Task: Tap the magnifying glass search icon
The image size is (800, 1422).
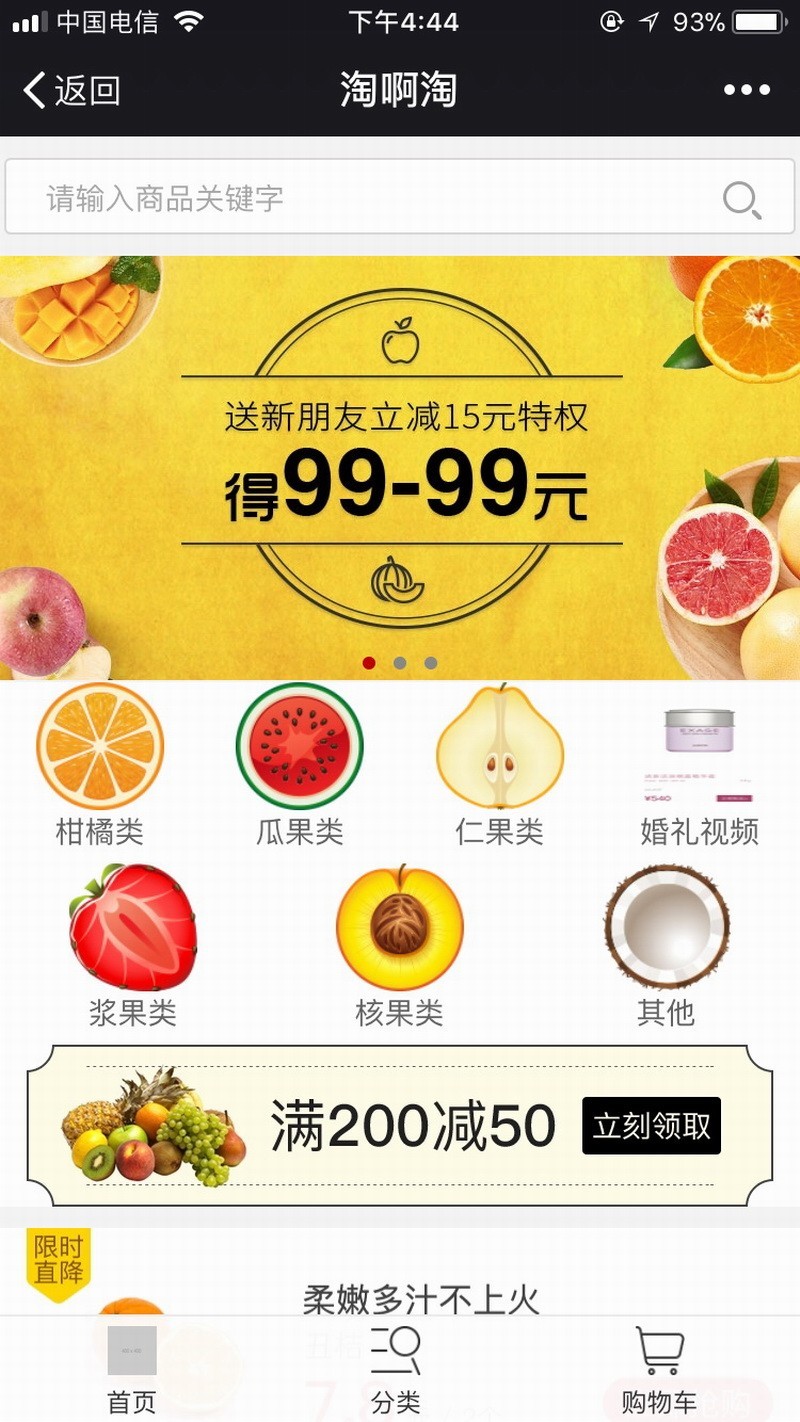Action: click(740, 200)
